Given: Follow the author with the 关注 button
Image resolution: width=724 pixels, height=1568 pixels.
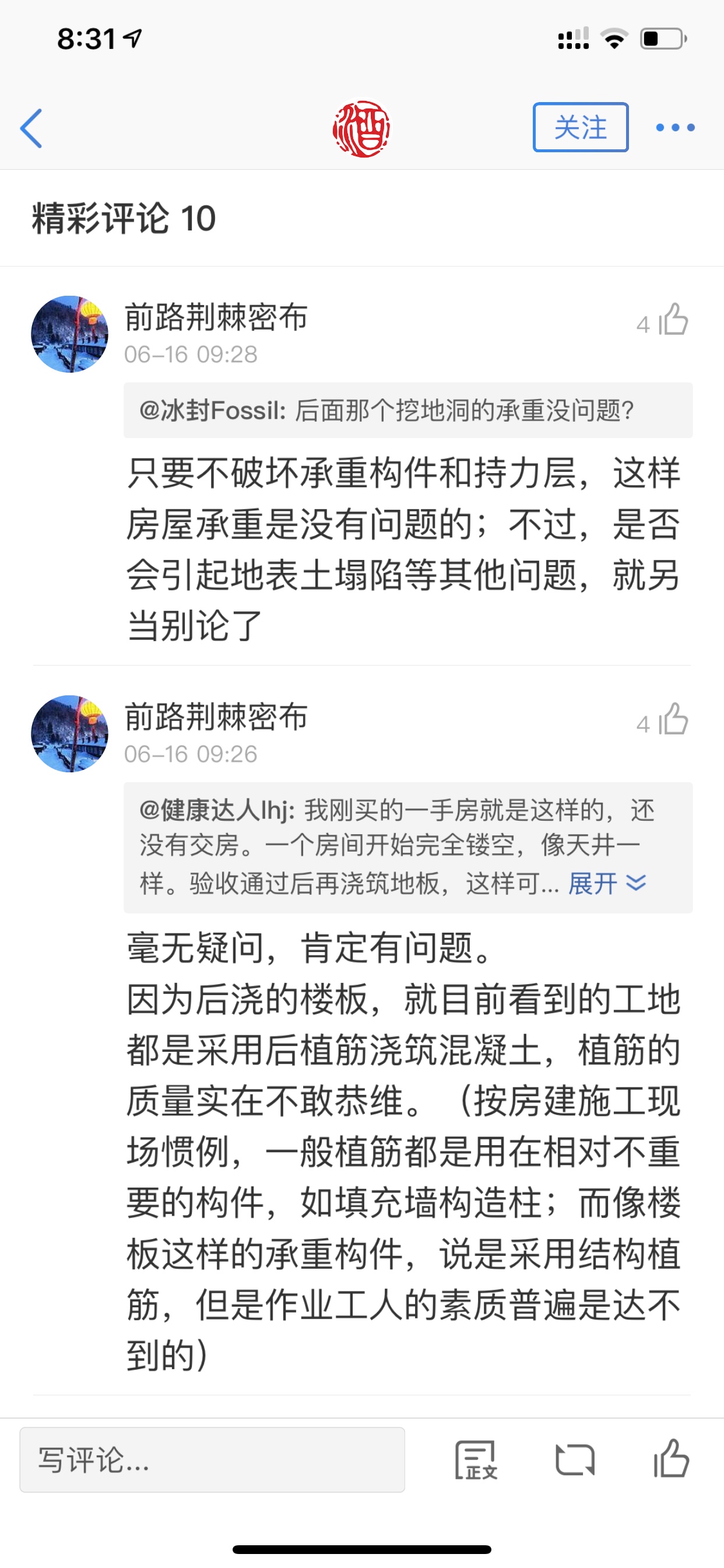Looking at the screenshot, I should 581,127.
